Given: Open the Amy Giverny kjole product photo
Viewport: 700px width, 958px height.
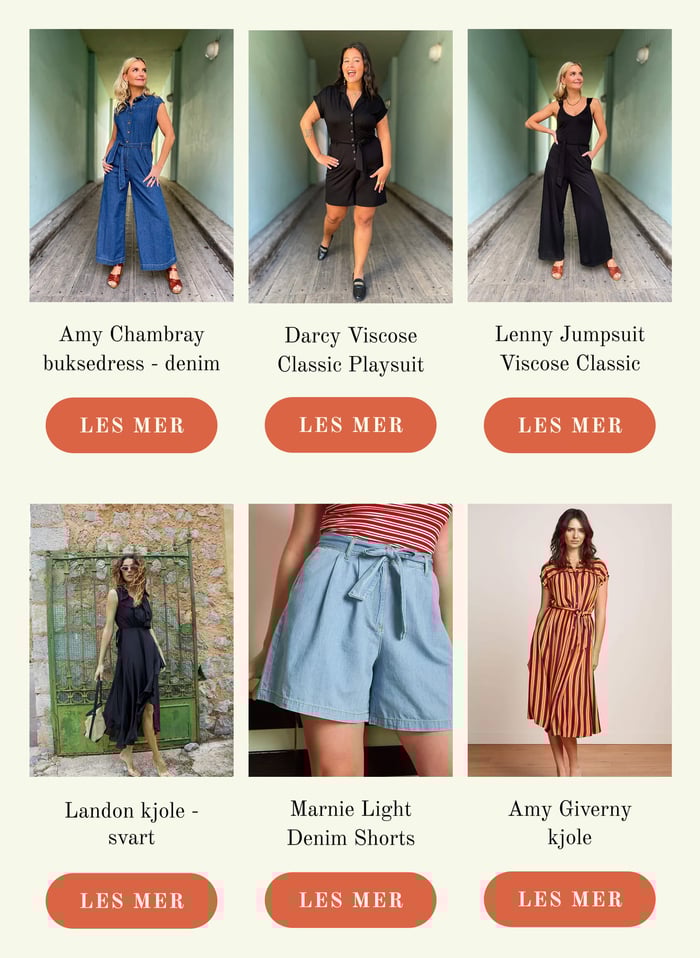Looking at the screenshot, I should 569,640.
